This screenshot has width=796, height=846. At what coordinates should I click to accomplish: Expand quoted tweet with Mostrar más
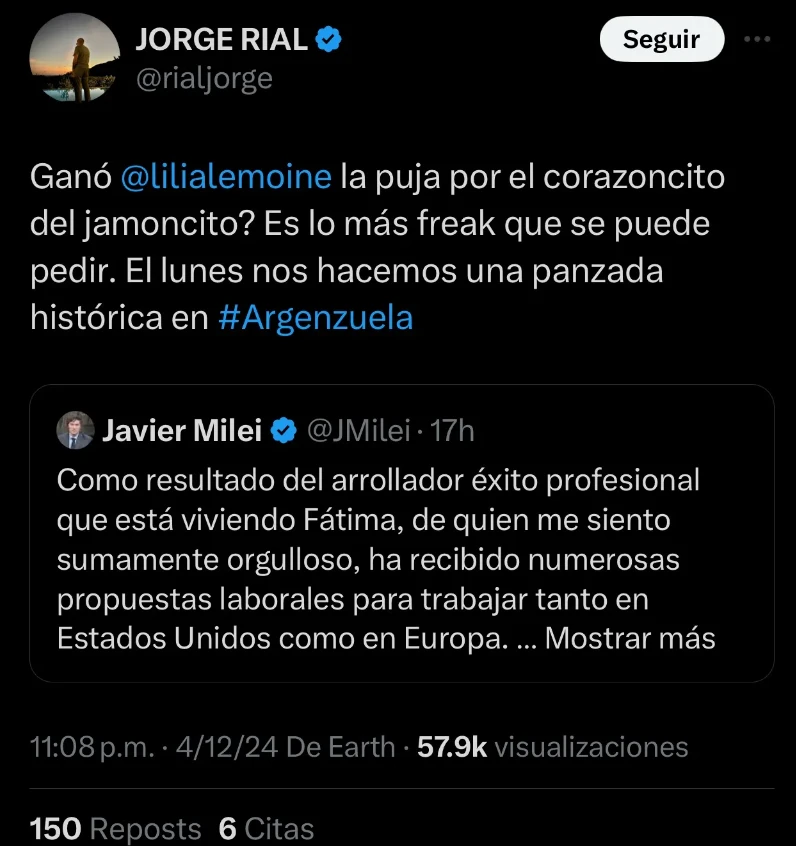(x=630, y=638)
